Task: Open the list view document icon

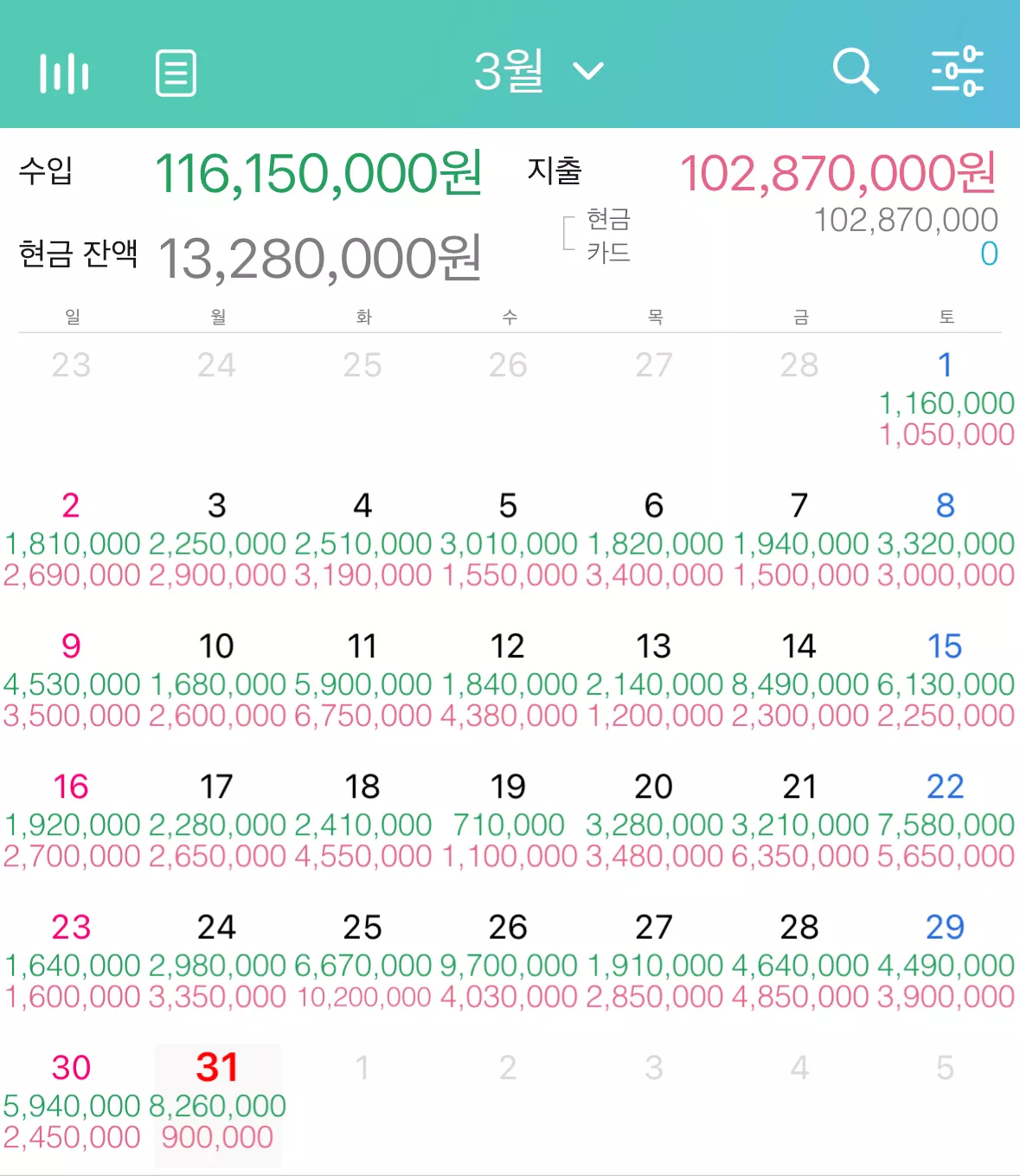Action: [x=176, y=73]
